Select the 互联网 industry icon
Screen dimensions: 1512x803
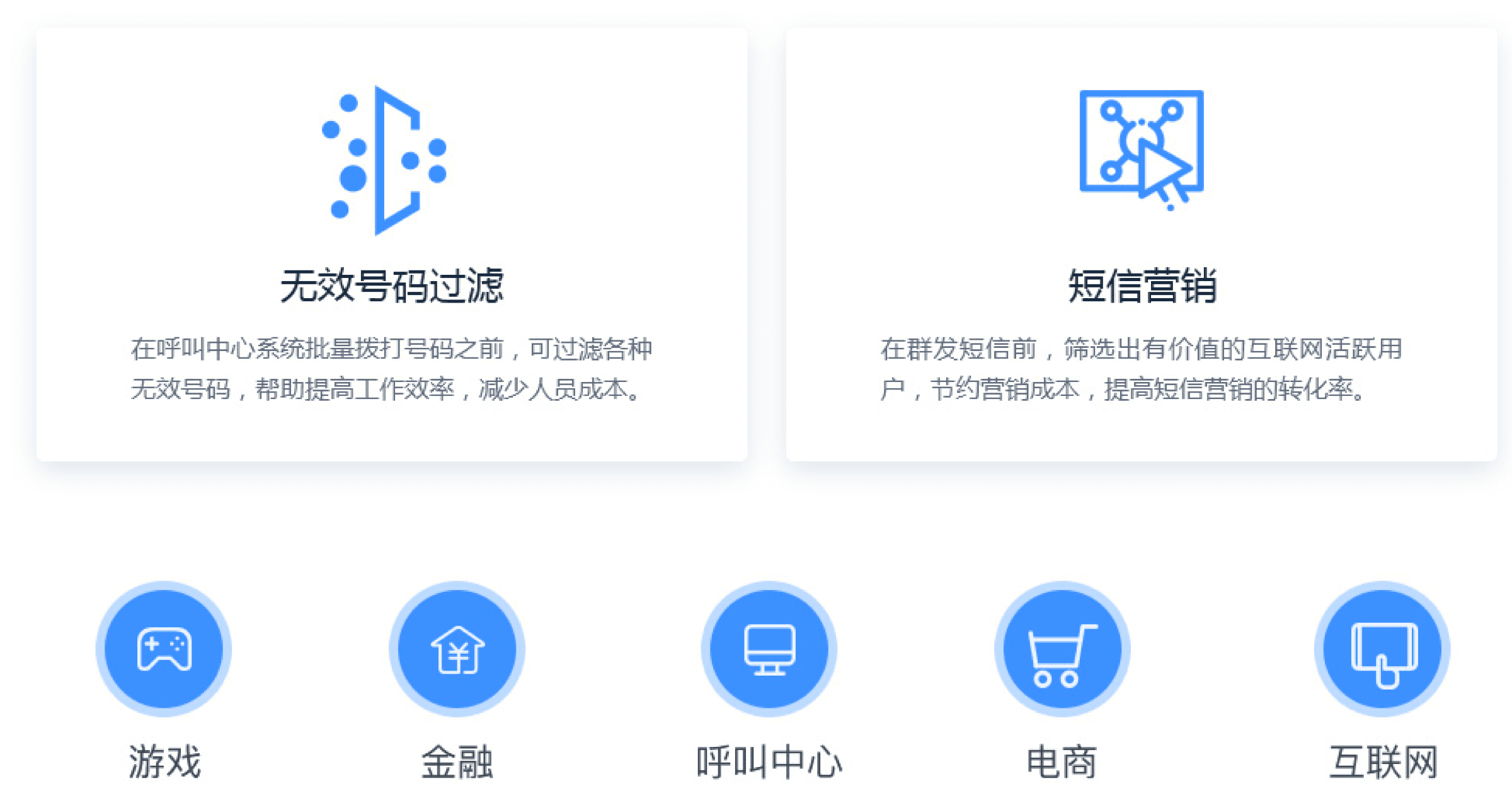[x=1382, y=649]
